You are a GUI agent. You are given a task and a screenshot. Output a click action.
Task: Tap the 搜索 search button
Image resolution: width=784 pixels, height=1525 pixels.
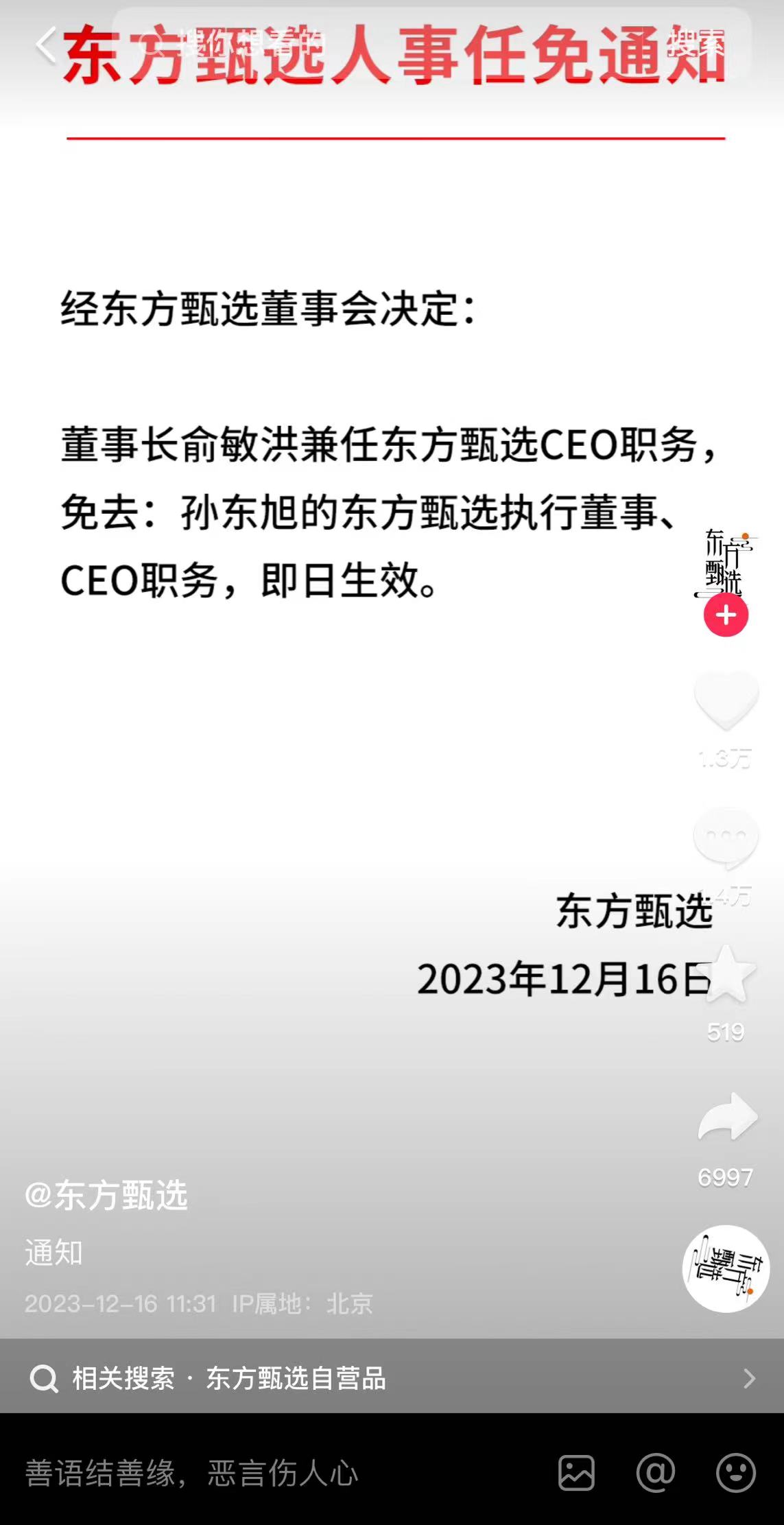(x=696, y=44)
